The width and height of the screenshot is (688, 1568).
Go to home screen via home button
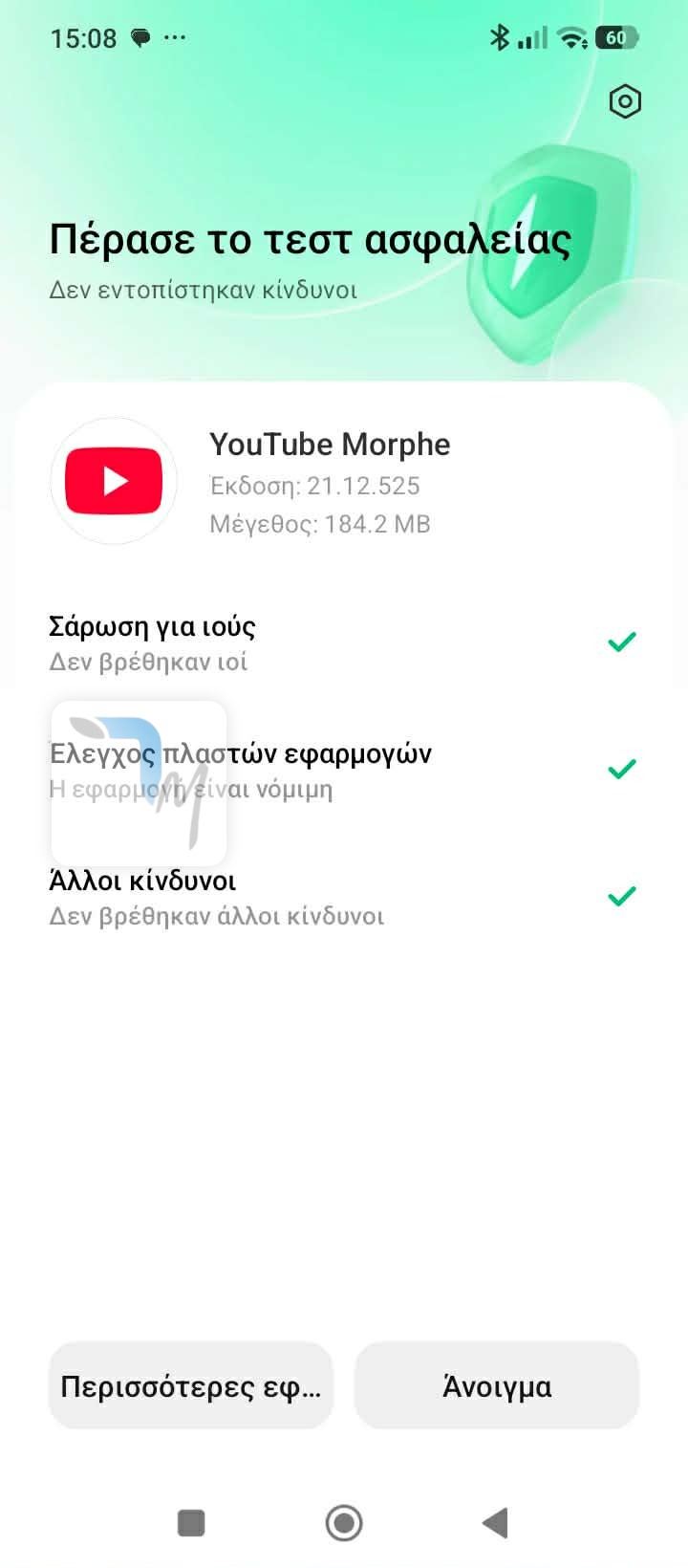click(x=344, y=1522)
